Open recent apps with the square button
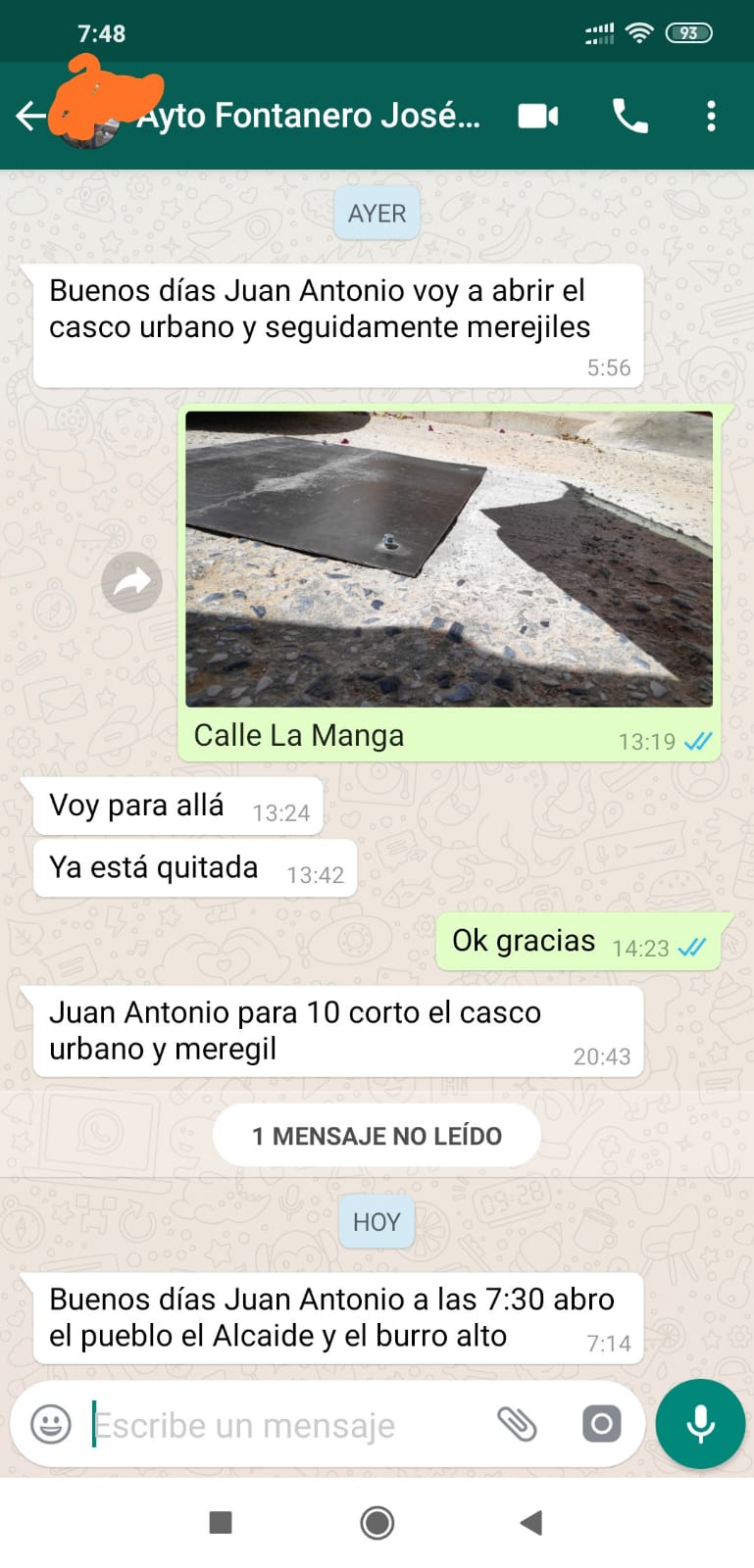754x1568 pixels. point(221,1522)
